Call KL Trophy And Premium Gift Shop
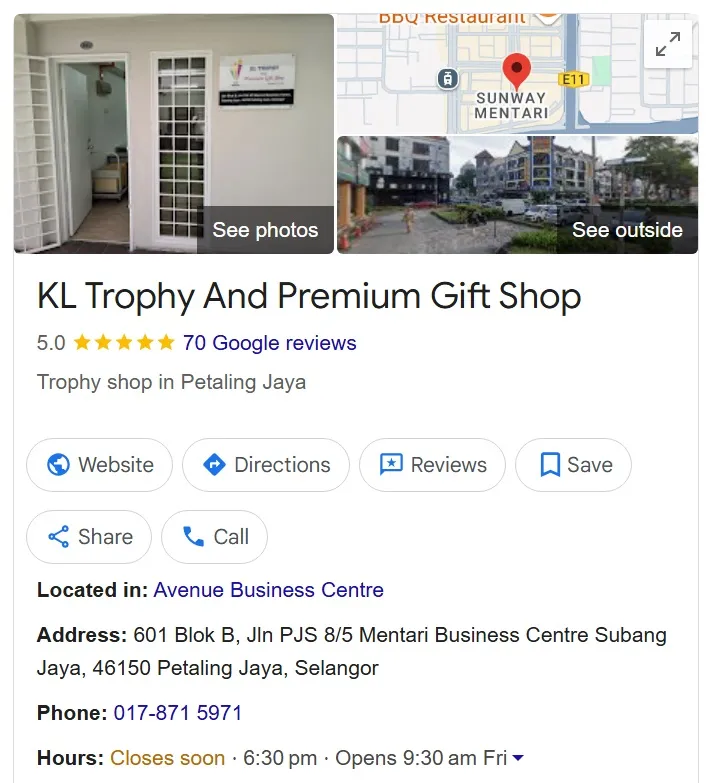709x783 pixels. tap(214, 537)
